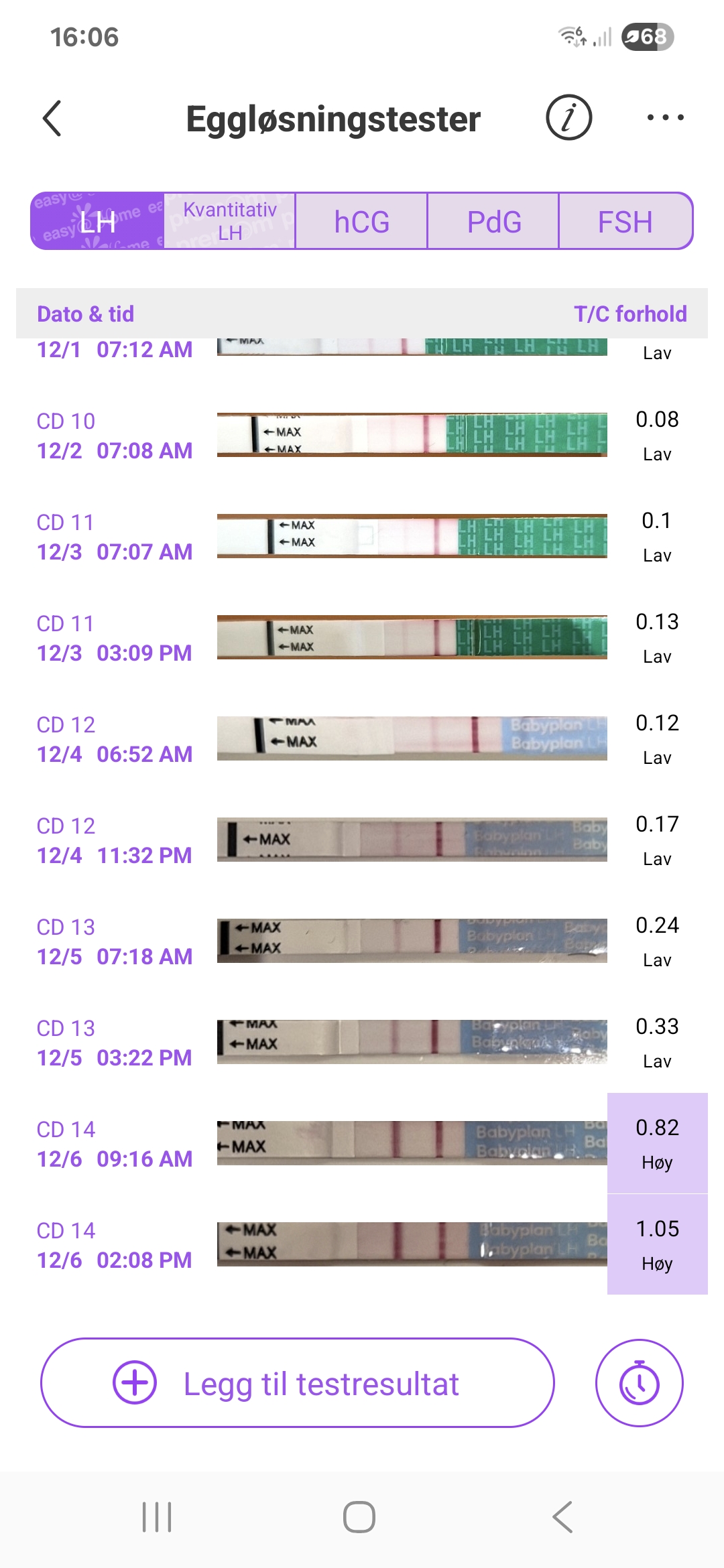Switch to the hCG tab
The image size is (724, 1568).
pyautogui.click(x=361, y=222)
